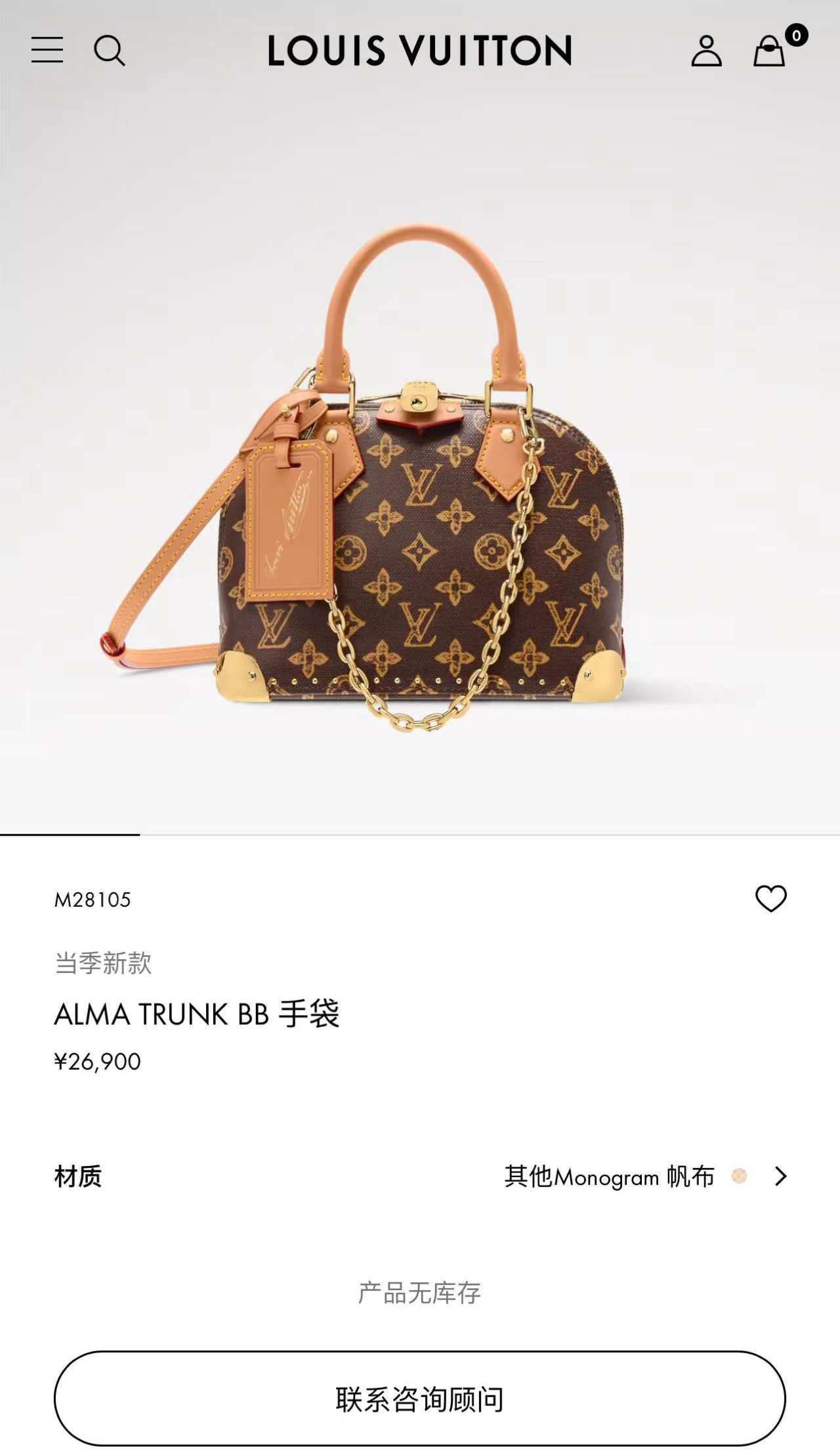Image resolution: width=840 pixels, height=1451 pixels.
Task: Expand the 材质 material options row
Action: coord(420,1177)
